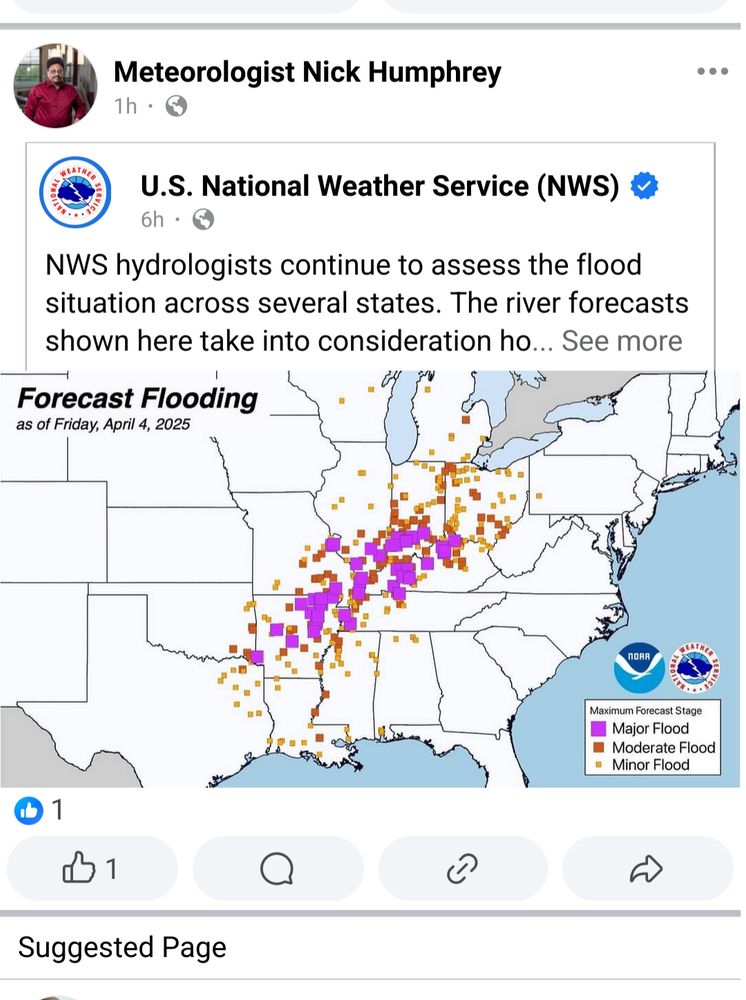
Task: Open Meteorologist Nick Humphrey's profile name
Action: click(x=308, y=71)
